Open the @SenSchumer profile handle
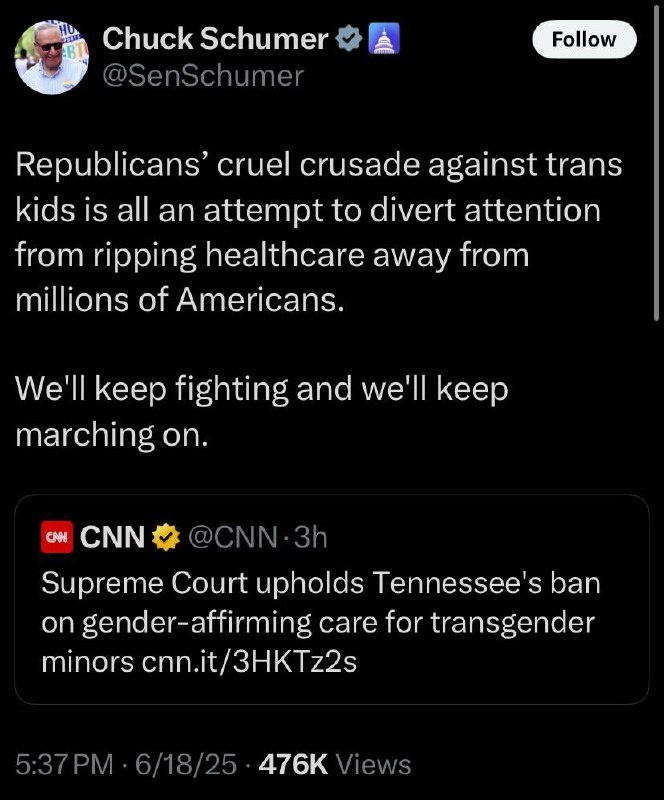This screenshot has width=664, height=800. click(x=203, y=75)
